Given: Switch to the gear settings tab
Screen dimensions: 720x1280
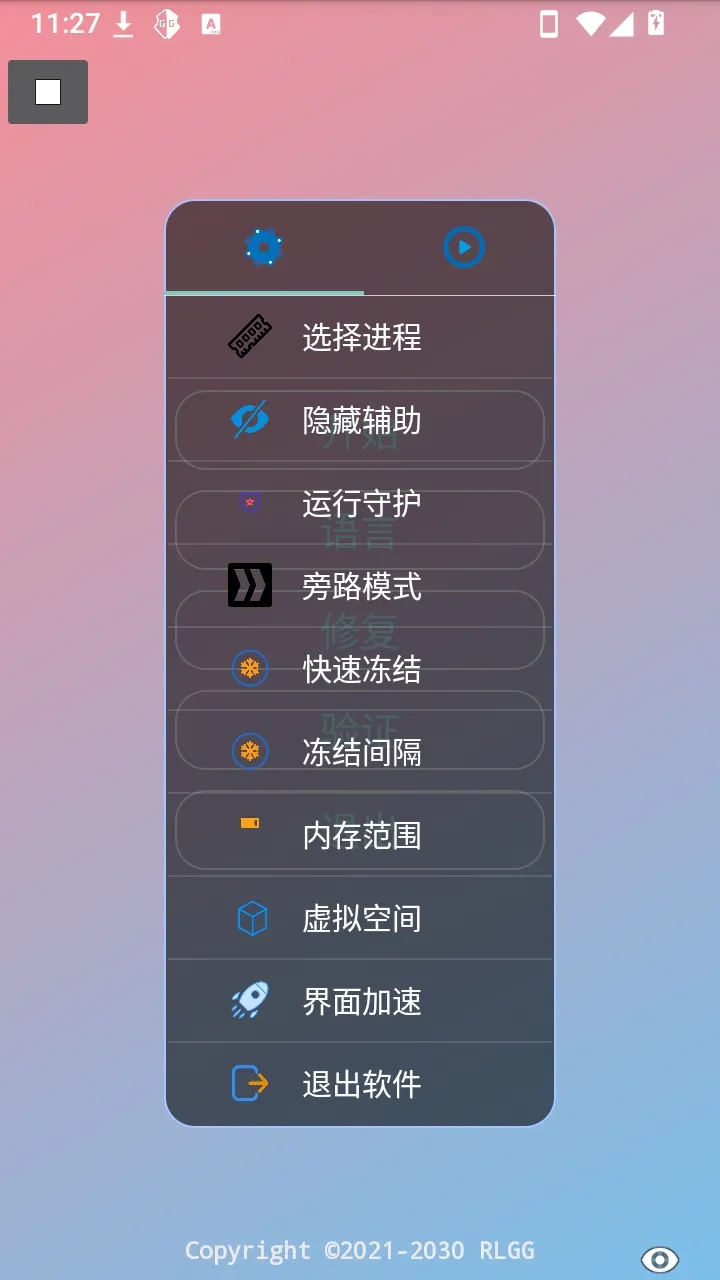Looking at the screenshot, I should pyautogui.click(x=264, y=247).
